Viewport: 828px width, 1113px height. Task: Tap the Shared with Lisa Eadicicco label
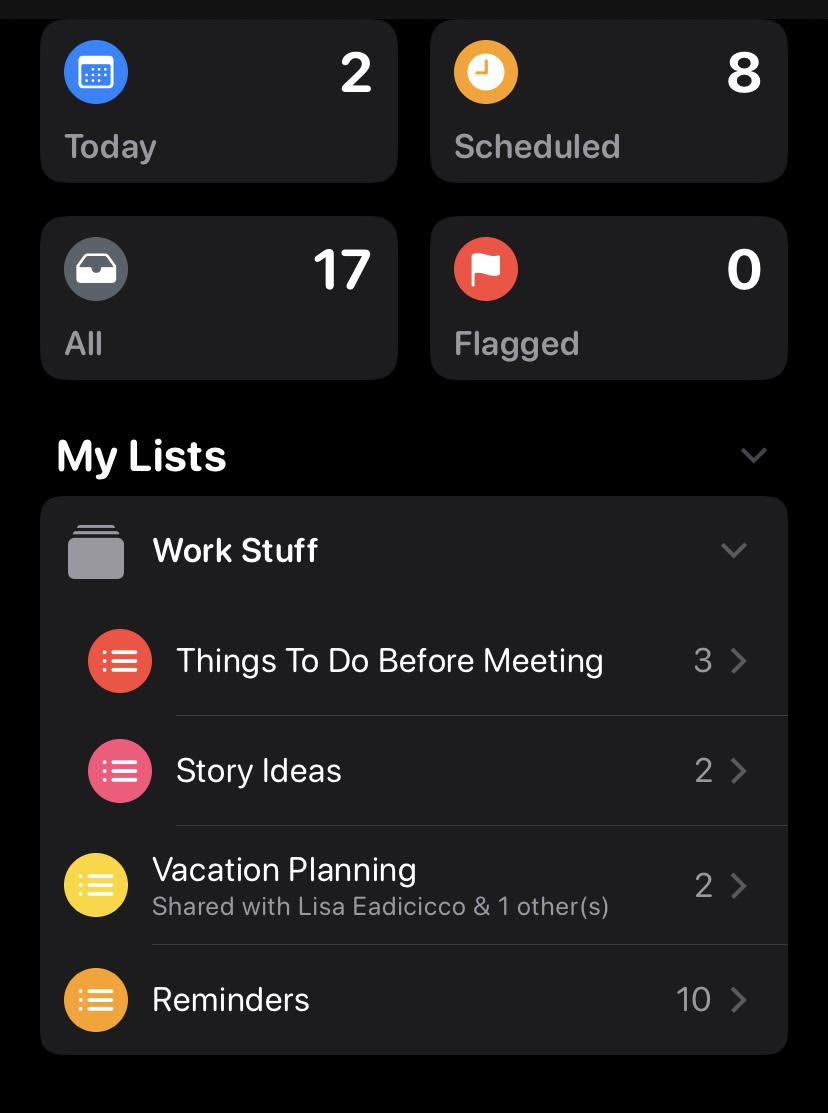[380, 907]
